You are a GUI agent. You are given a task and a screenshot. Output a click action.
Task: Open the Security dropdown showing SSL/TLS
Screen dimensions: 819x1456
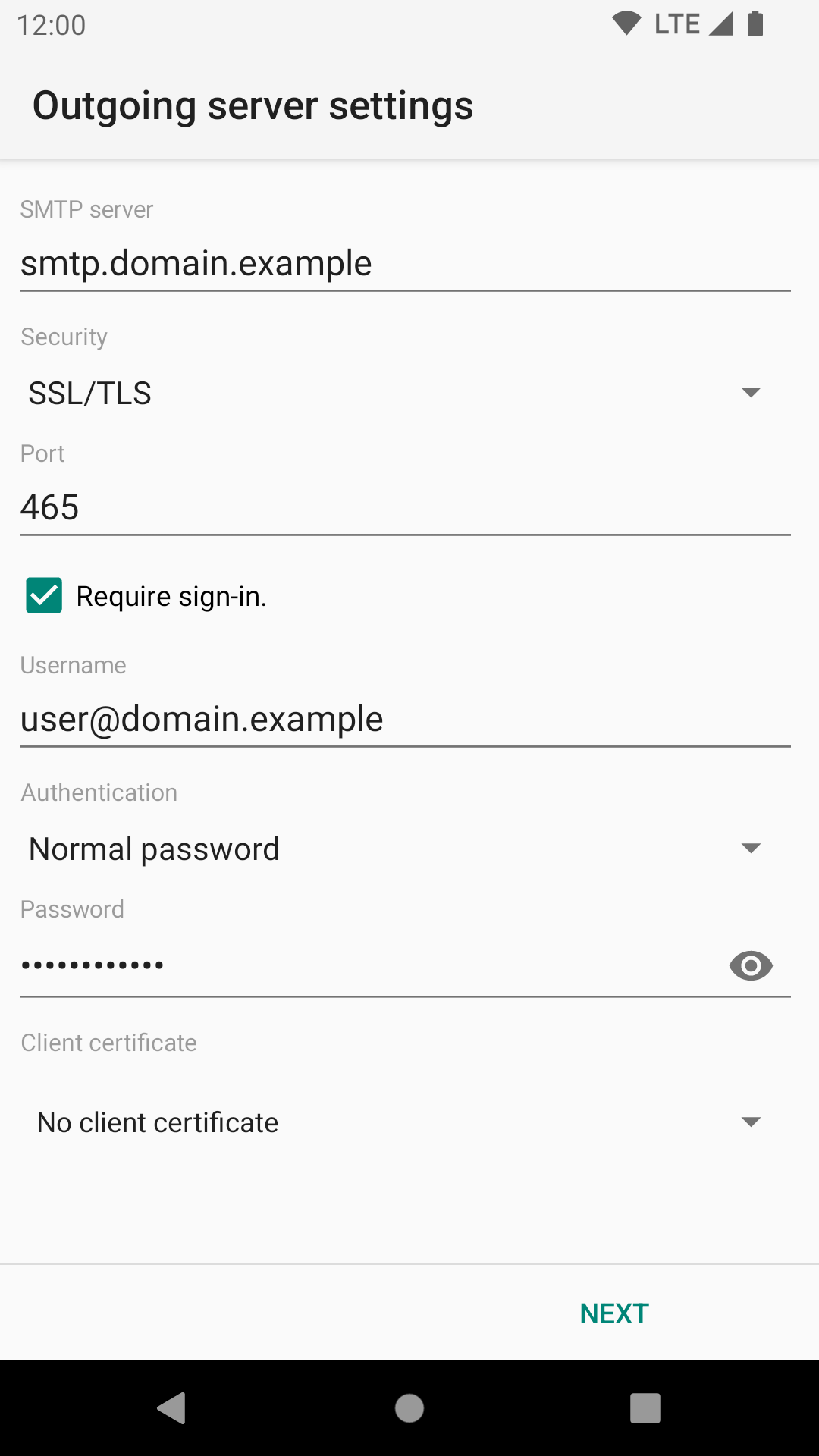(x=394, y=393)
